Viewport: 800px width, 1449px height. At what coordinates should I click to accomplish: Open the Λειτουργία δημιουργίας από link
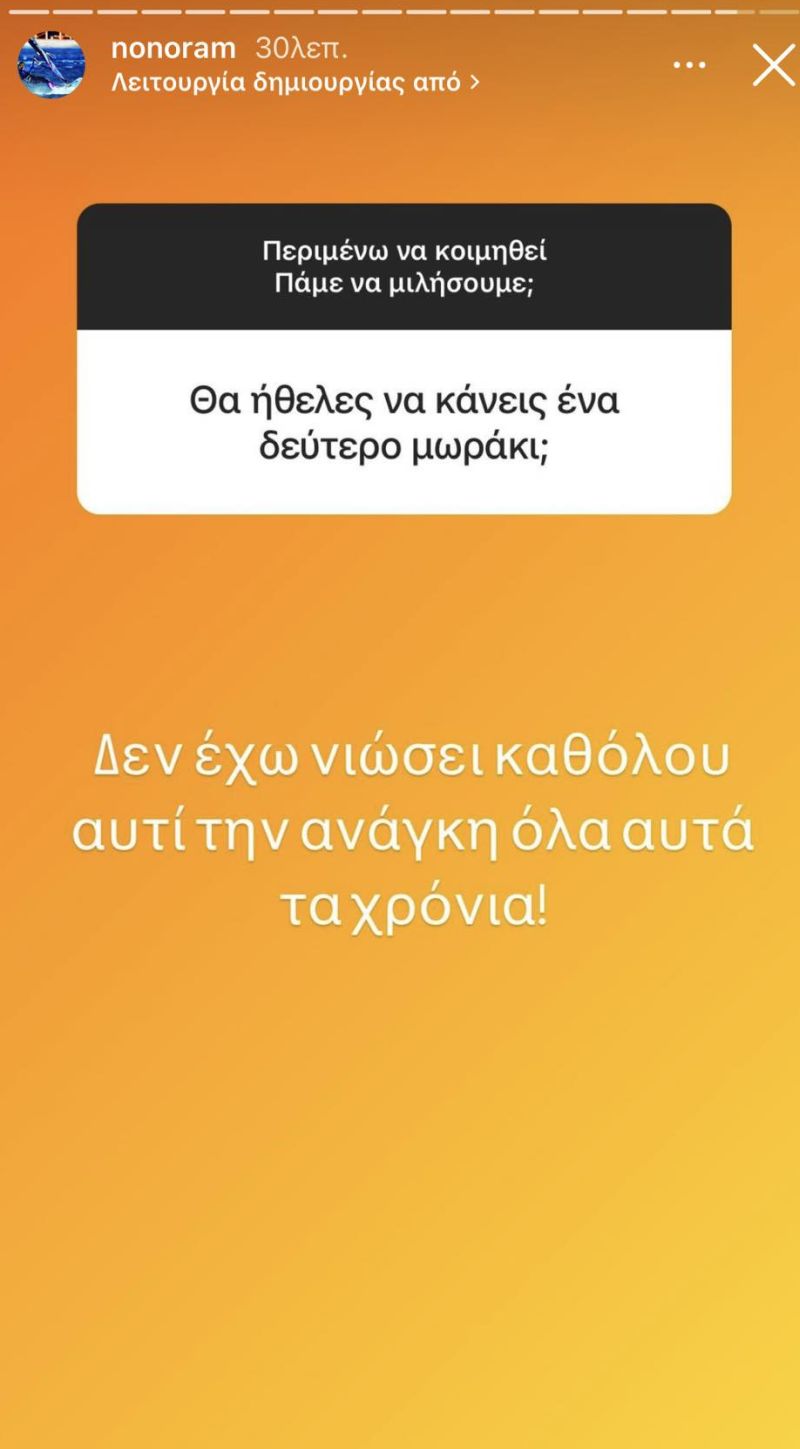(x=295, y=82)
